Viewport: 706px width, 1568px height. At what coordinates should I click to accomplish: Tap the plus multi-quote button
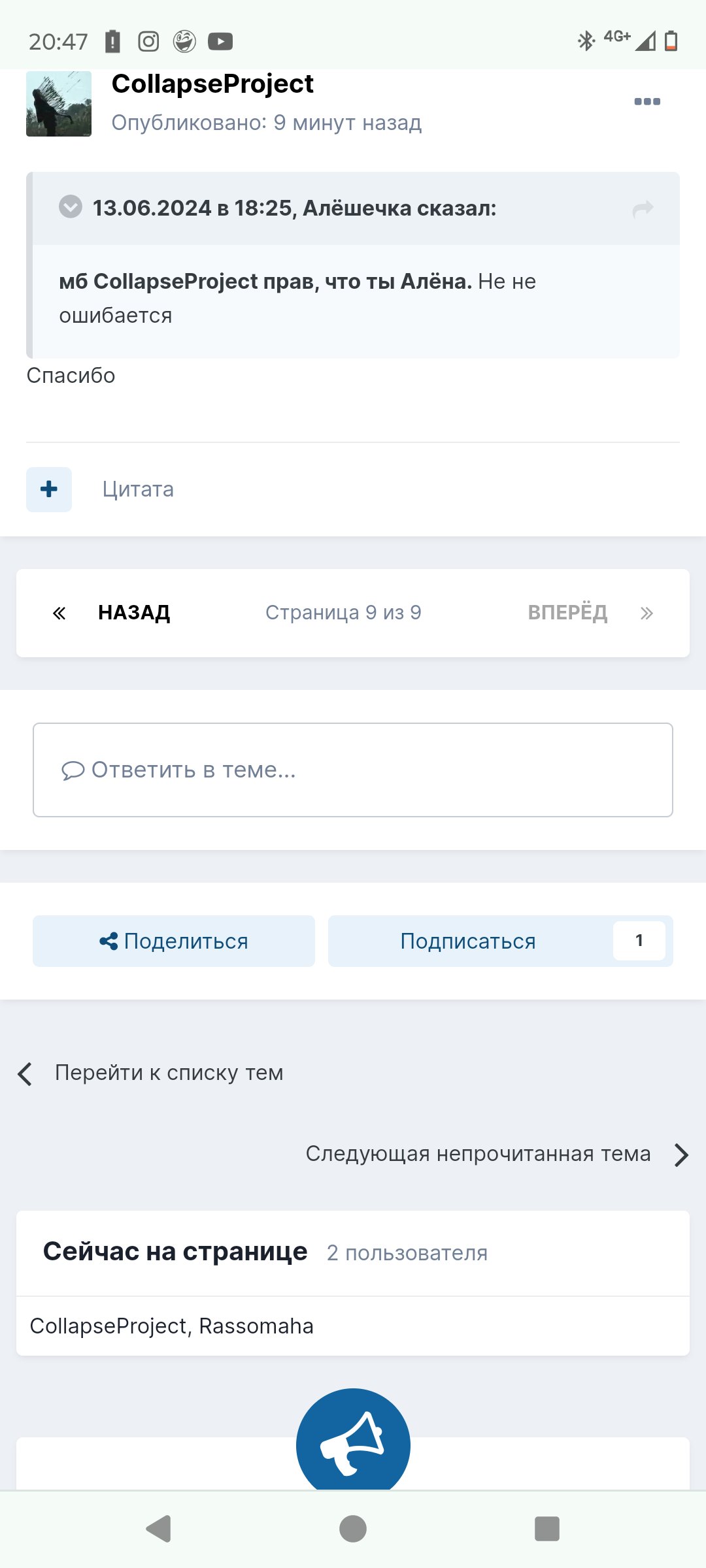[x=49, y=489]
